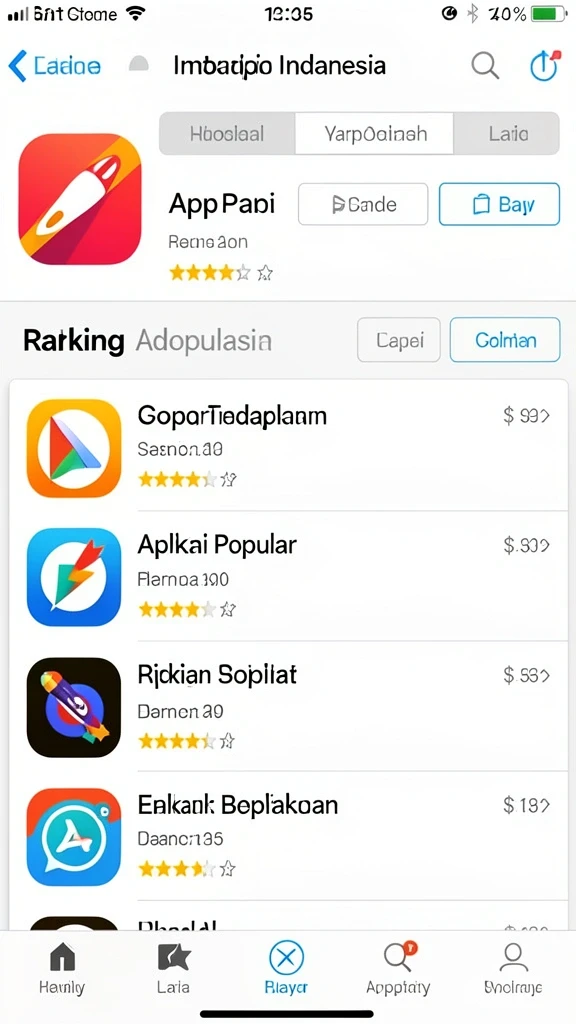Open the GoporTiedaplanm app row

[288, 447]
